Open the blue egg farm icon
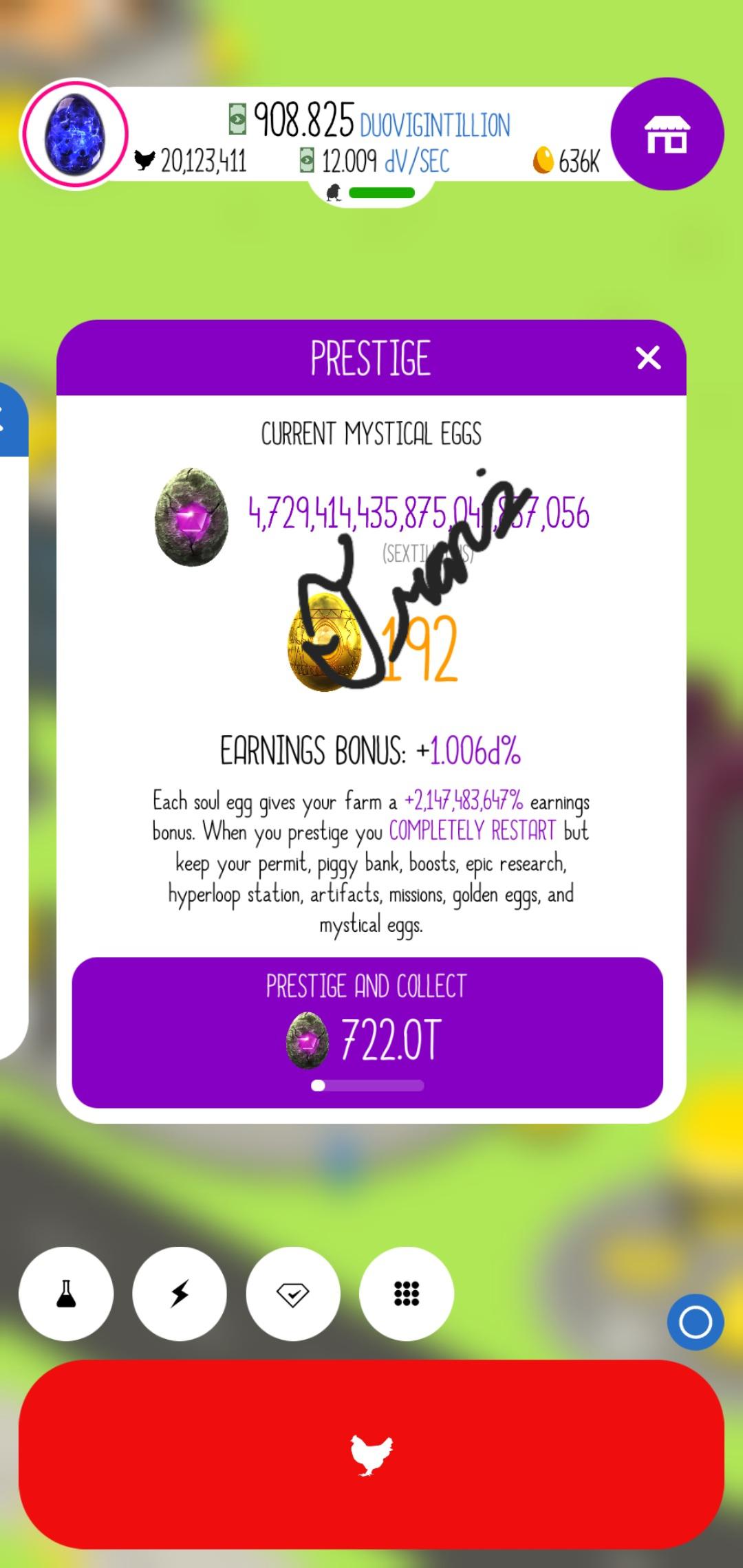This screenshot has height=1568, width=743. click(74, 134)
